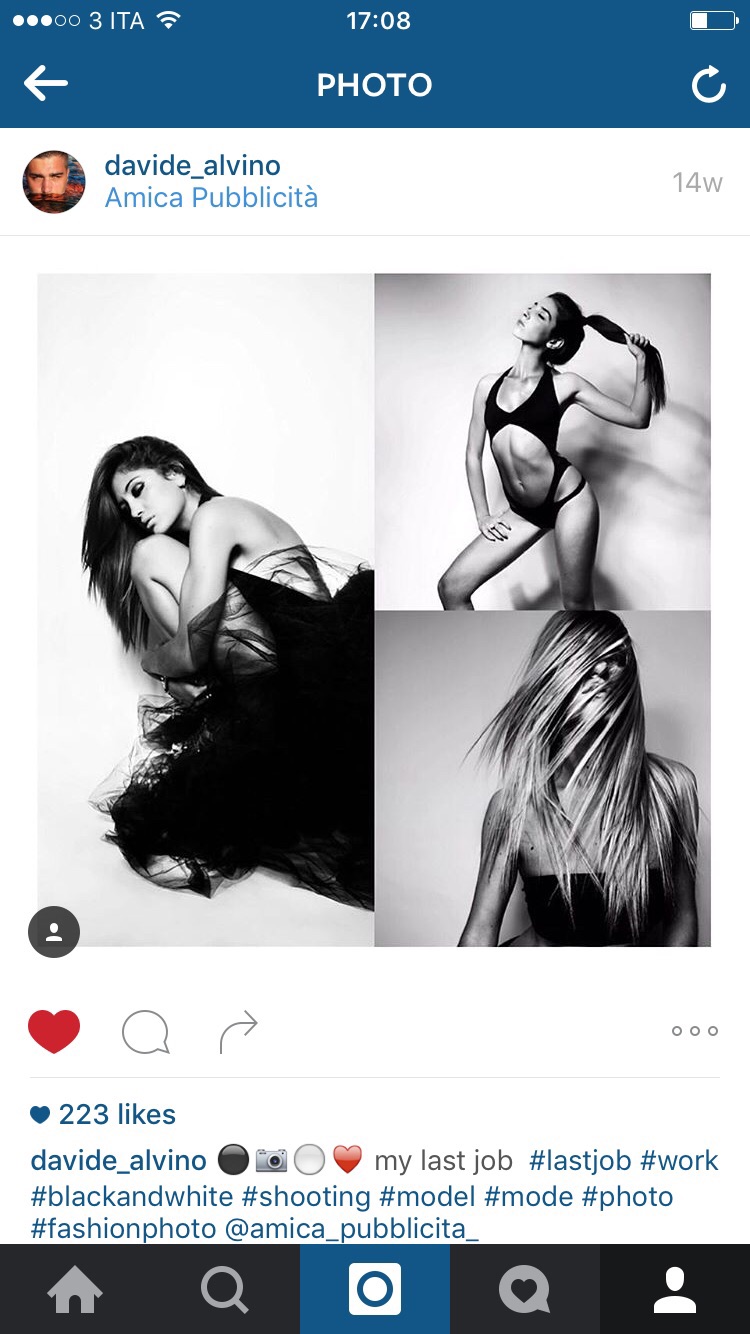This screenshot has width=750, height=1334.
Task: Open the #lastjob hashtag
Action: coord(580,1161)
